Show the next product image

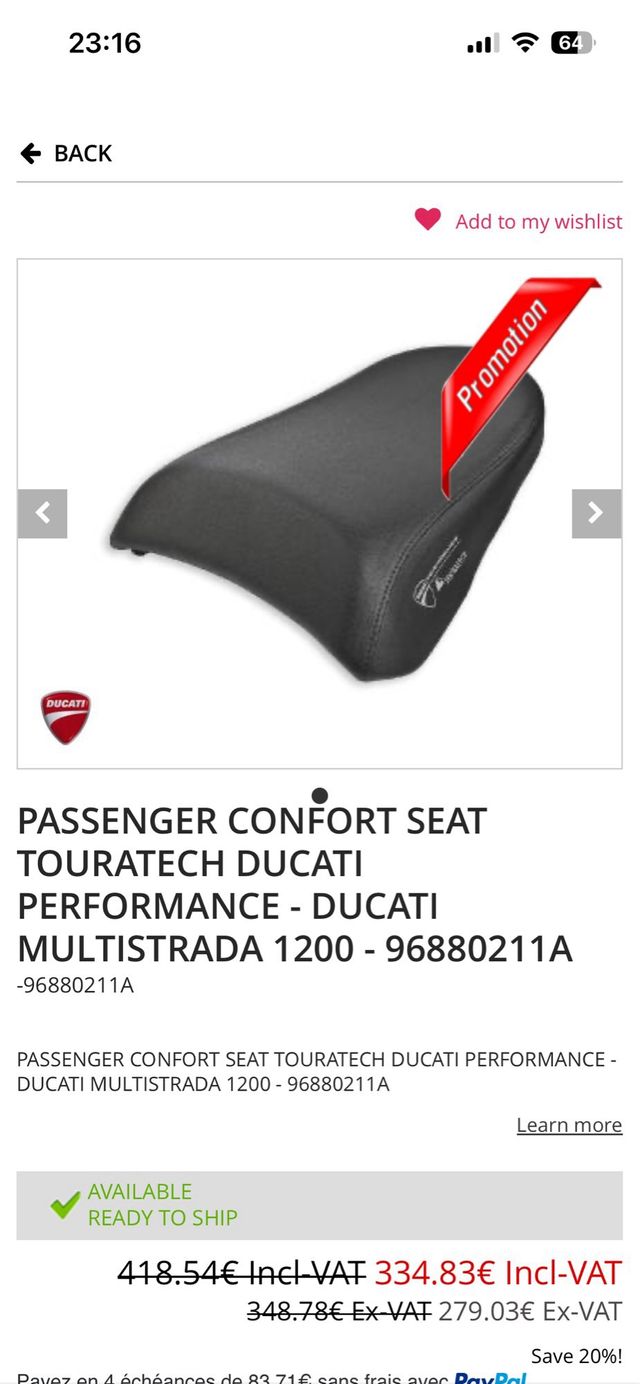596,514
